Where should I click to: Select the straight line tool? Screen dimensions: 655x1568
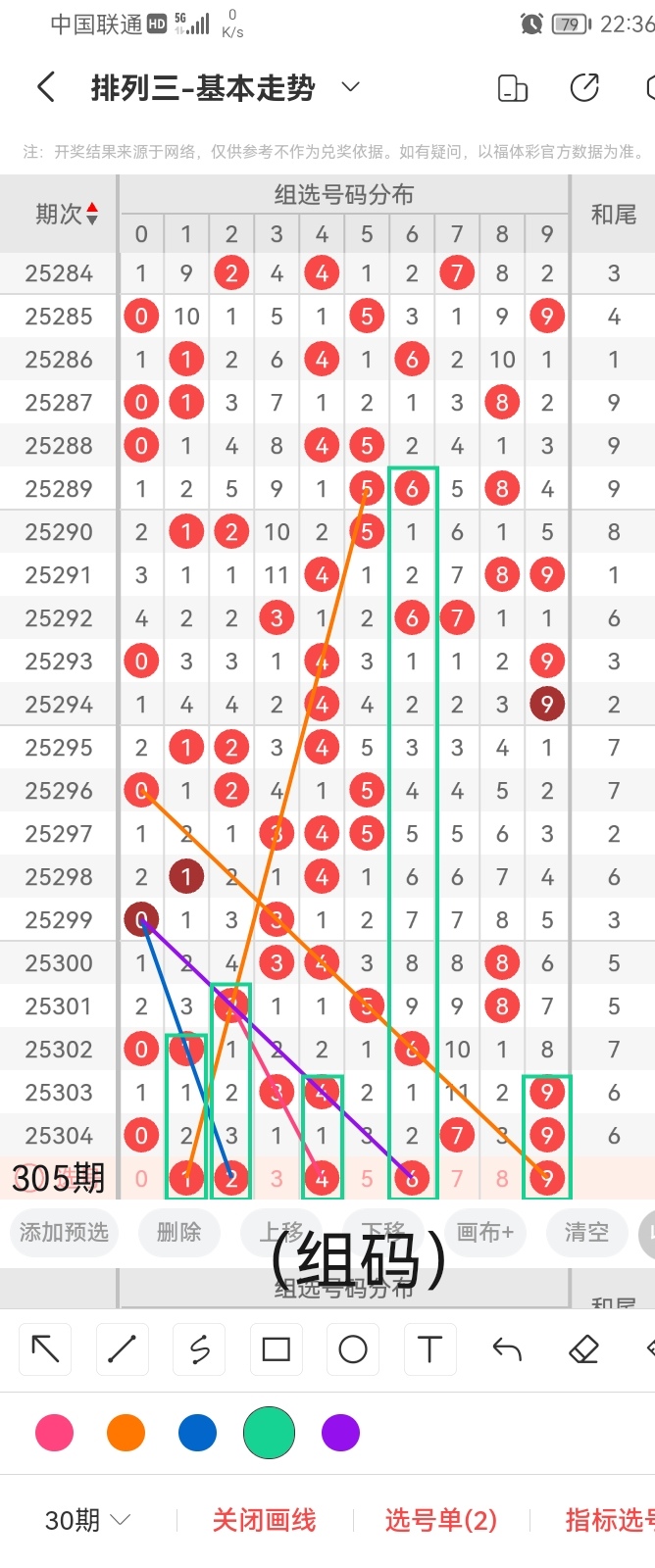[123, 1349]
